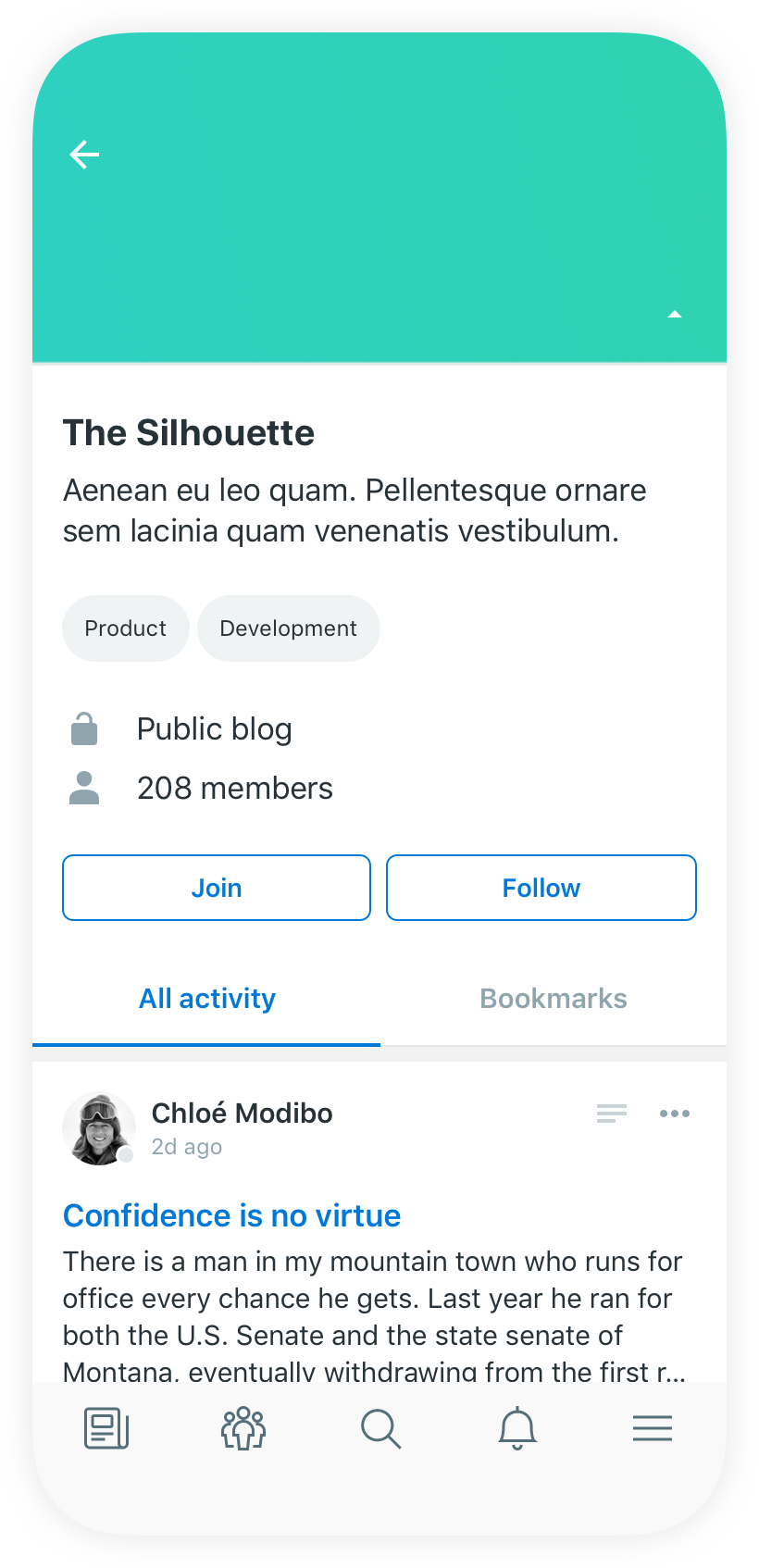Follow The Silhouette blog
The width and height of the screenshot is (759, 1568).
coord(541,888)
